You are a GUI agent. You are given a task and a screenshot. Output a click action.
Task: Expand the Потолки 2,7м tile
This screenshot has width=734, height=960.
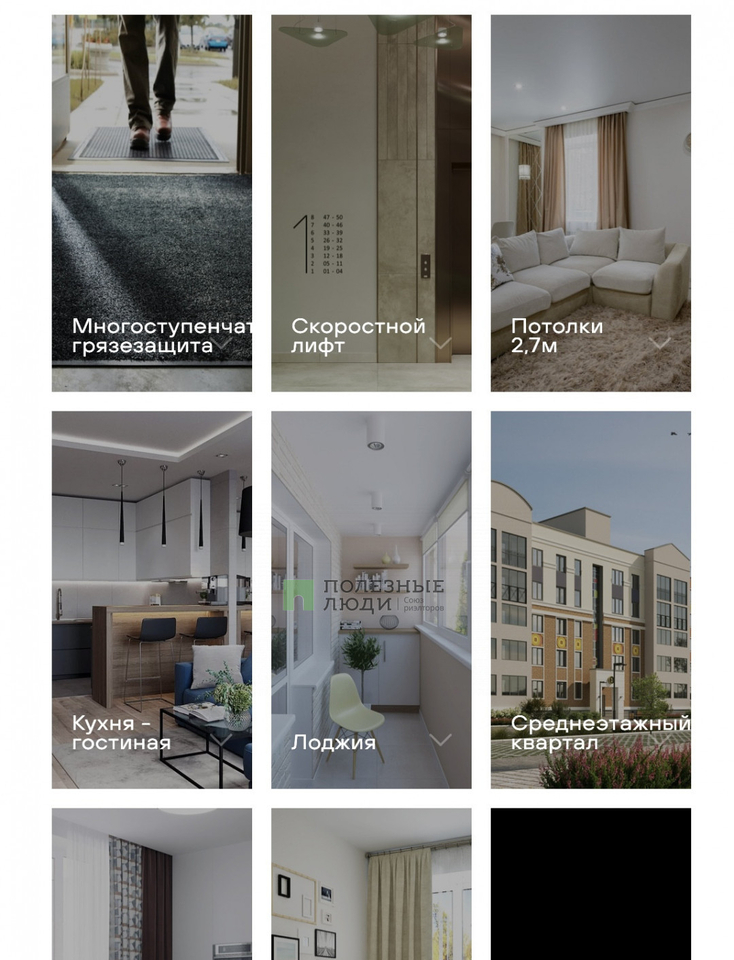660,343
